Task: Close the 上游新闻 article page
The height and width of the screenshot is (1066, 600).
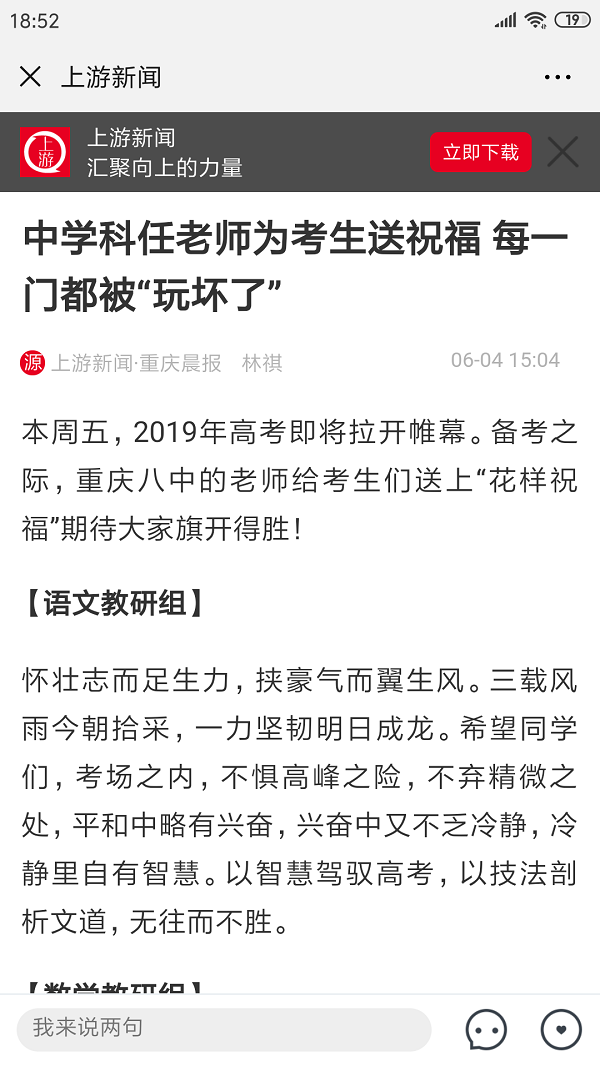Action: [x=30, y=77]
